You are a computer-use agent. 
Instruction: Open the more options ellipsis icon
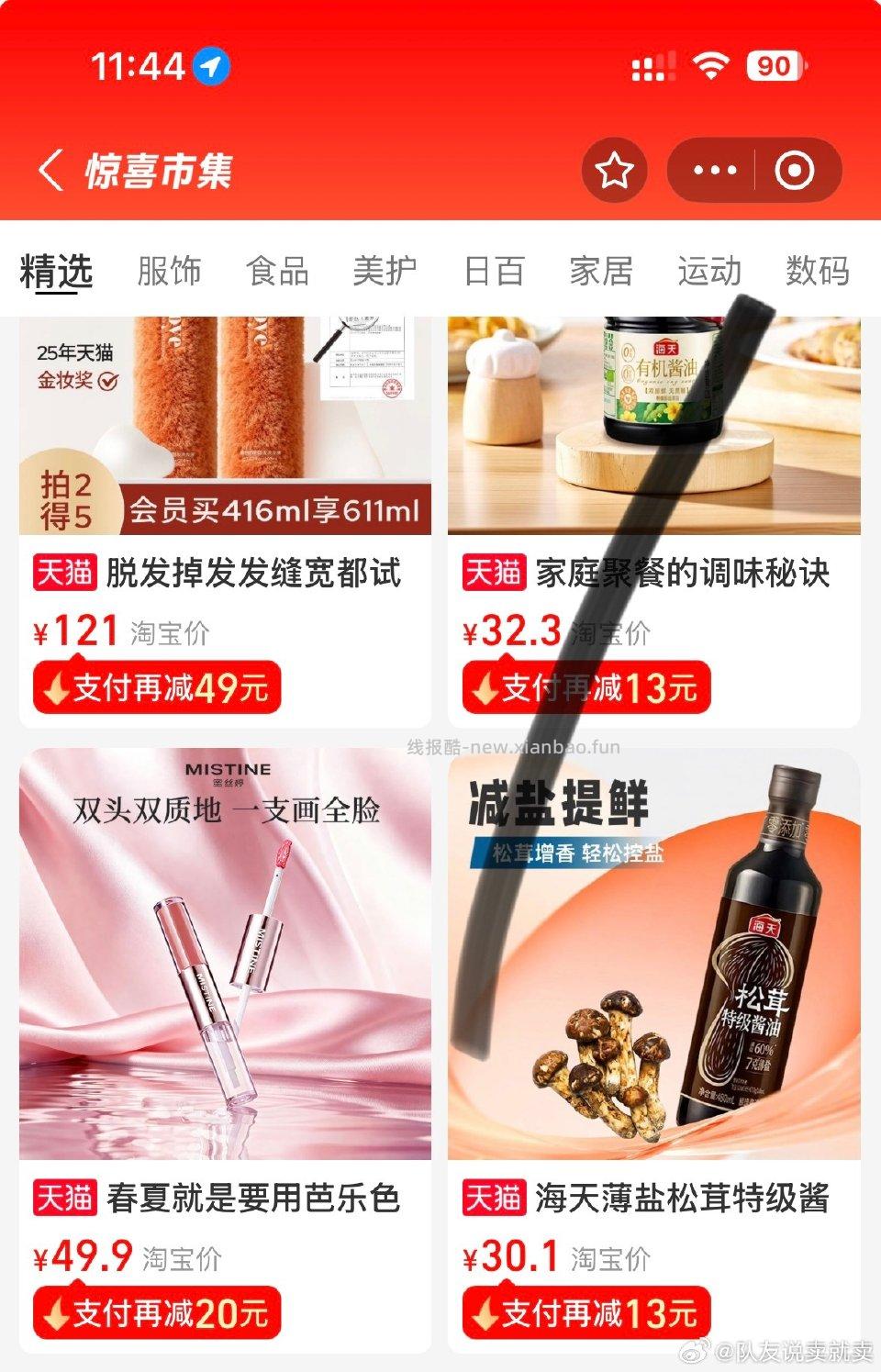(x=713, y=168)
